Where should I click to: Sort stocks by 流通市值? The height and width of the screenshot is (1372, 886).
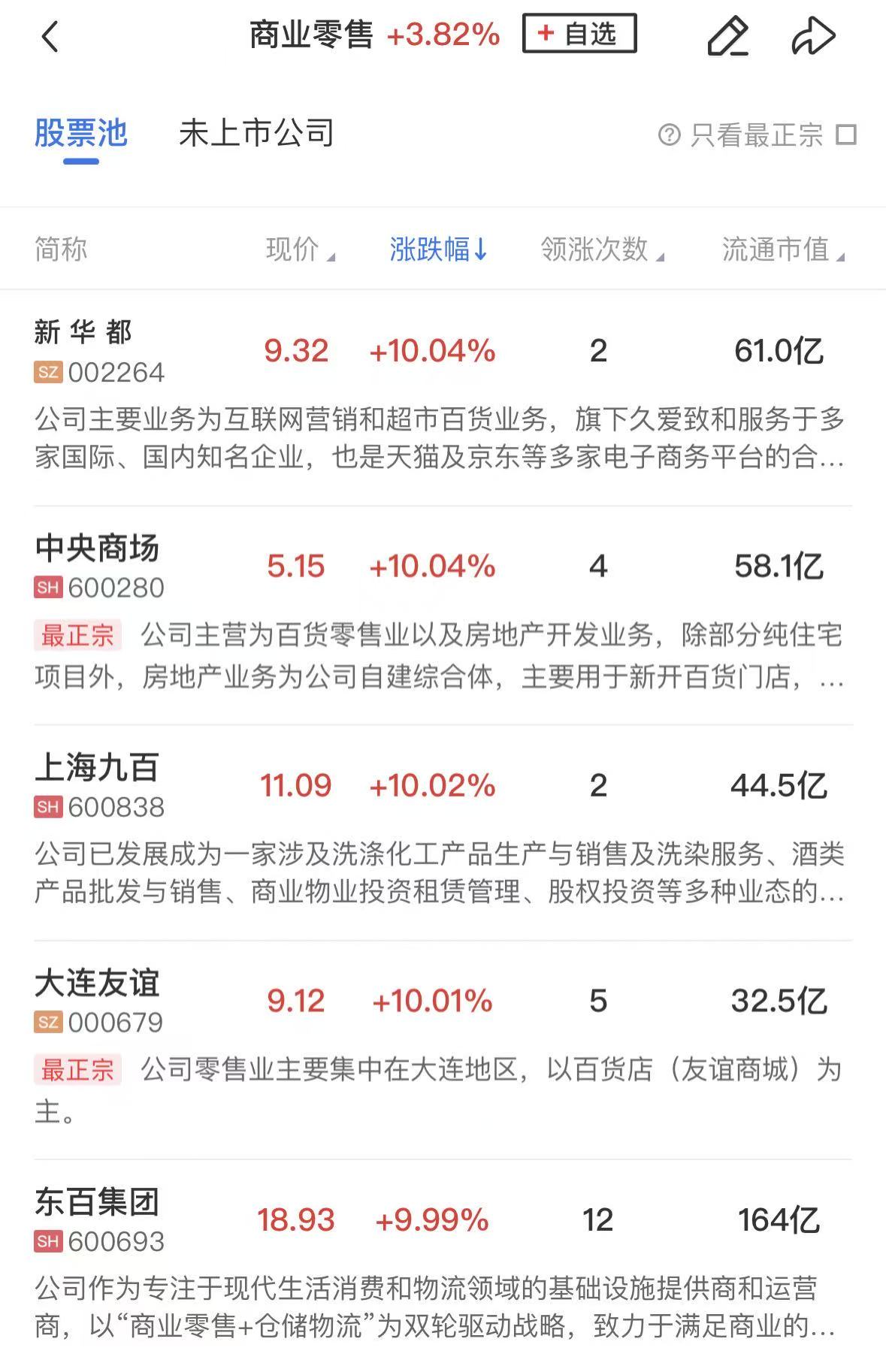tap(782, 249)
